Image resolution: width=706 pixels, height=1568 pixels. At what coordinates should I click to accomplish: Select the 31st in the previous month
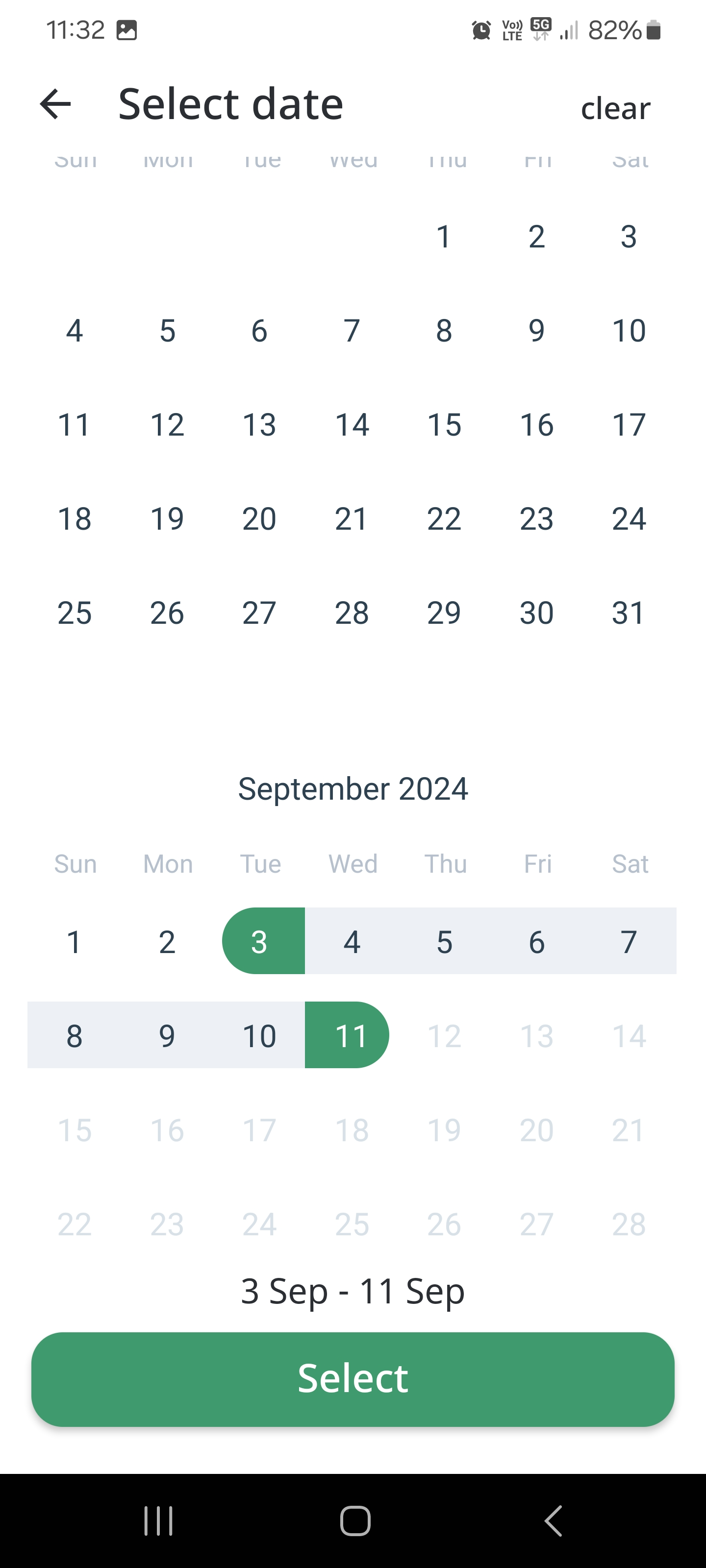pos(629,612)
